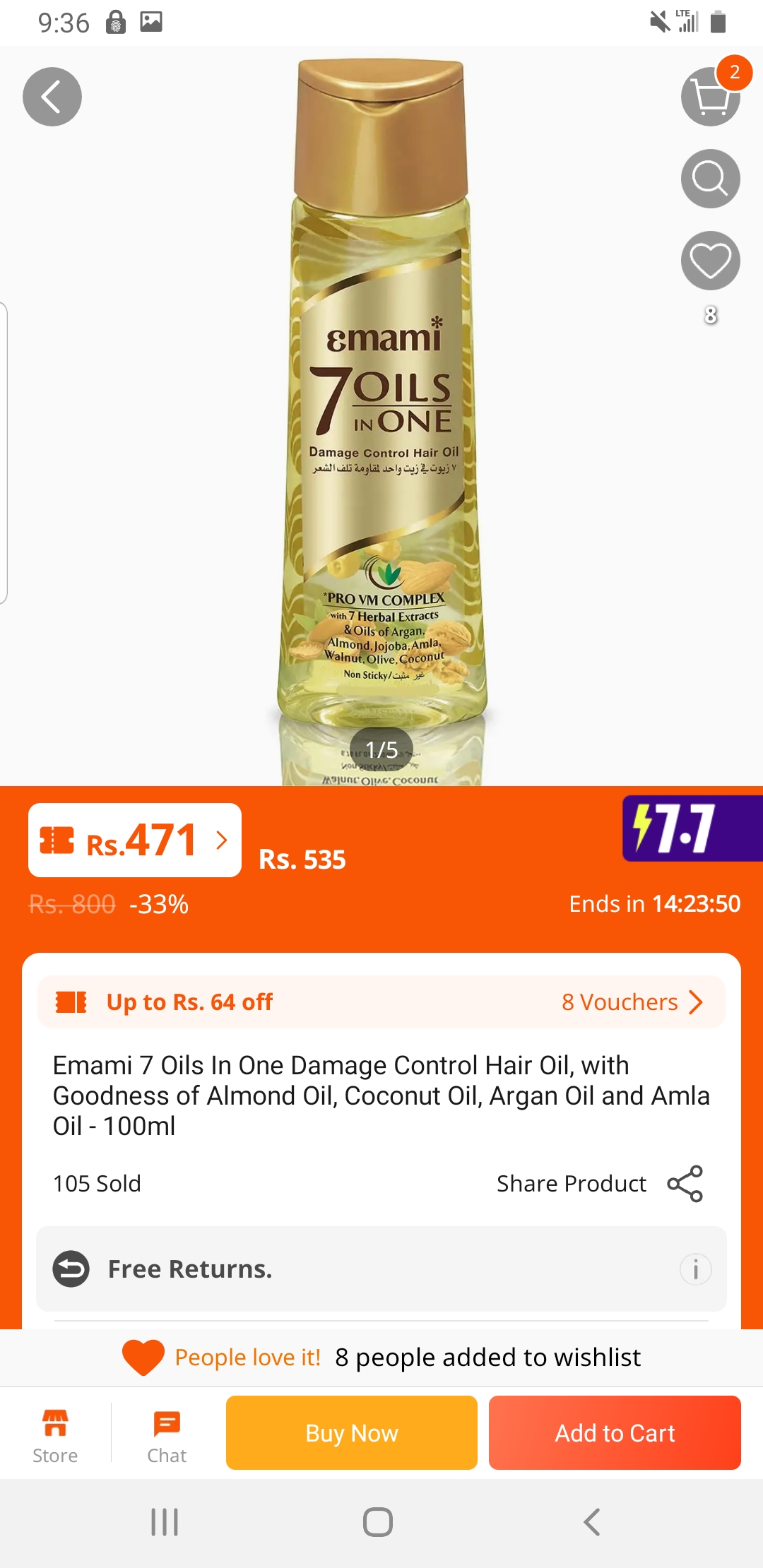Open Free Returns info icon
Viewport: 763px width, 1568px height.
point(695,1269)
